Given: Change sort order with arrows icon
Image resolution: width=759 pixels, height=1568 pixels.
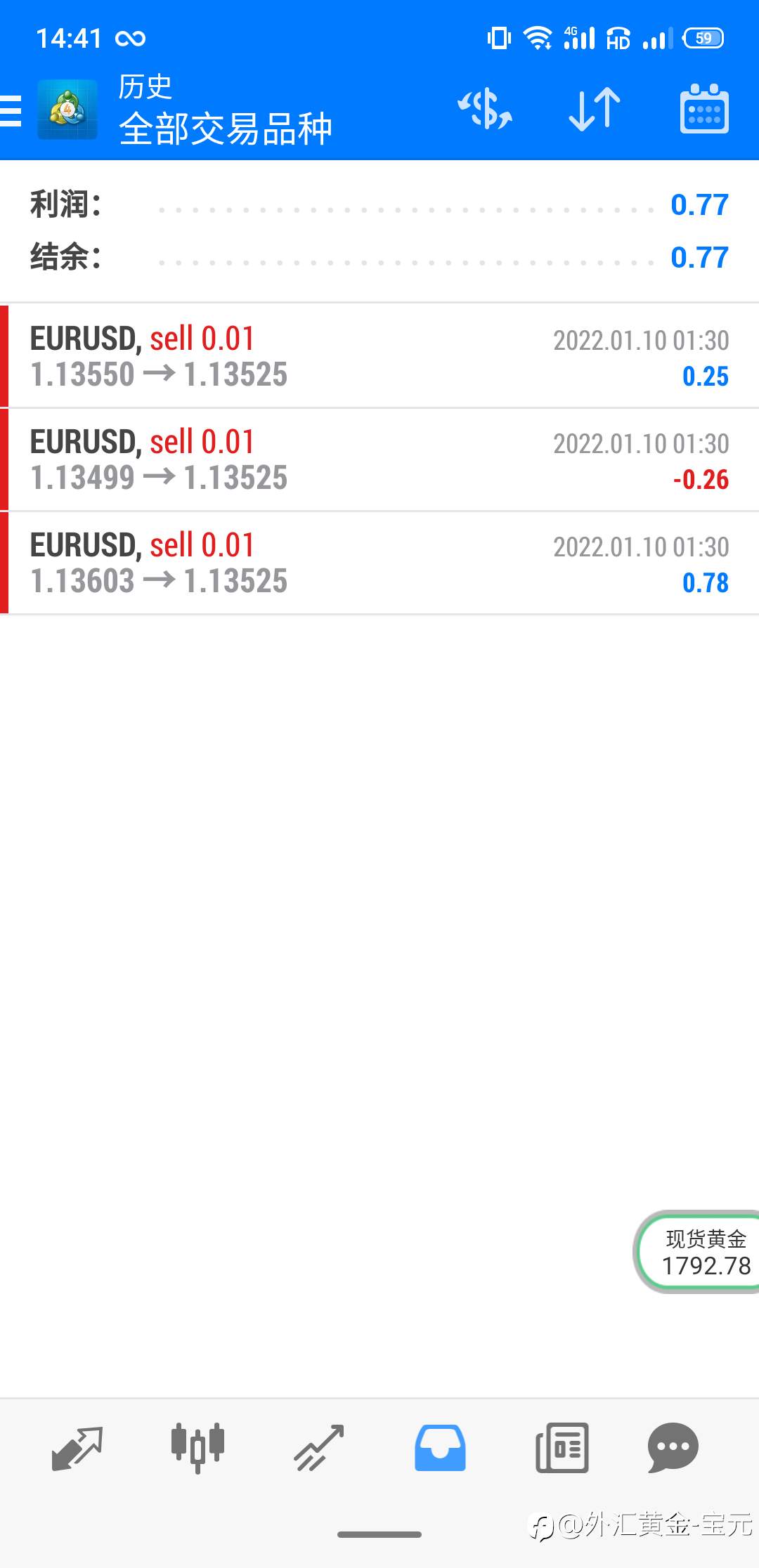Looking at the screenshot, I should pos(595,110).
